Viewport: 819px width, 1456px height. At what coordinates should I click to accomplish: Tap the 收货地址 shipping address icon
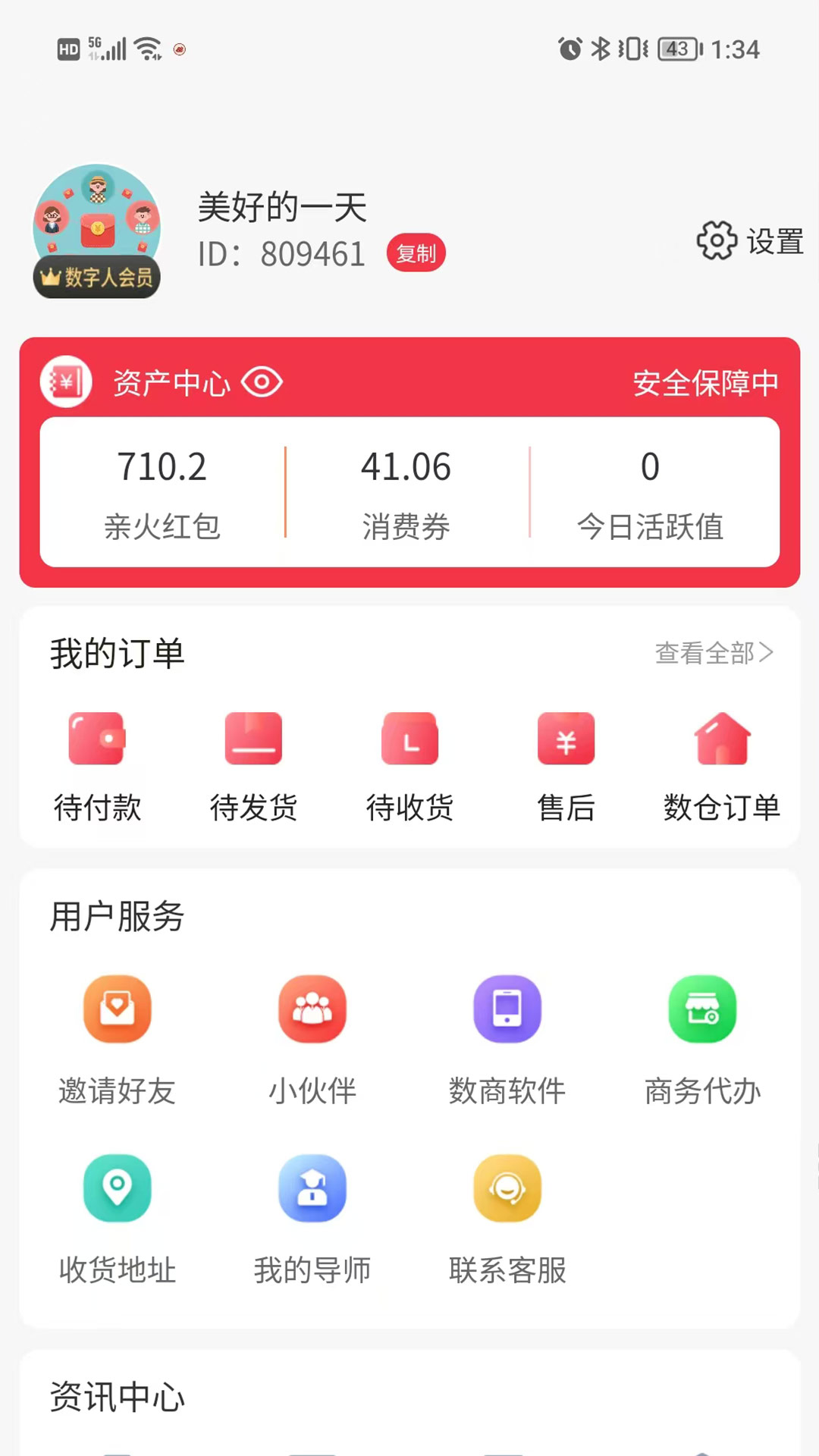[x=117, y=1188]
